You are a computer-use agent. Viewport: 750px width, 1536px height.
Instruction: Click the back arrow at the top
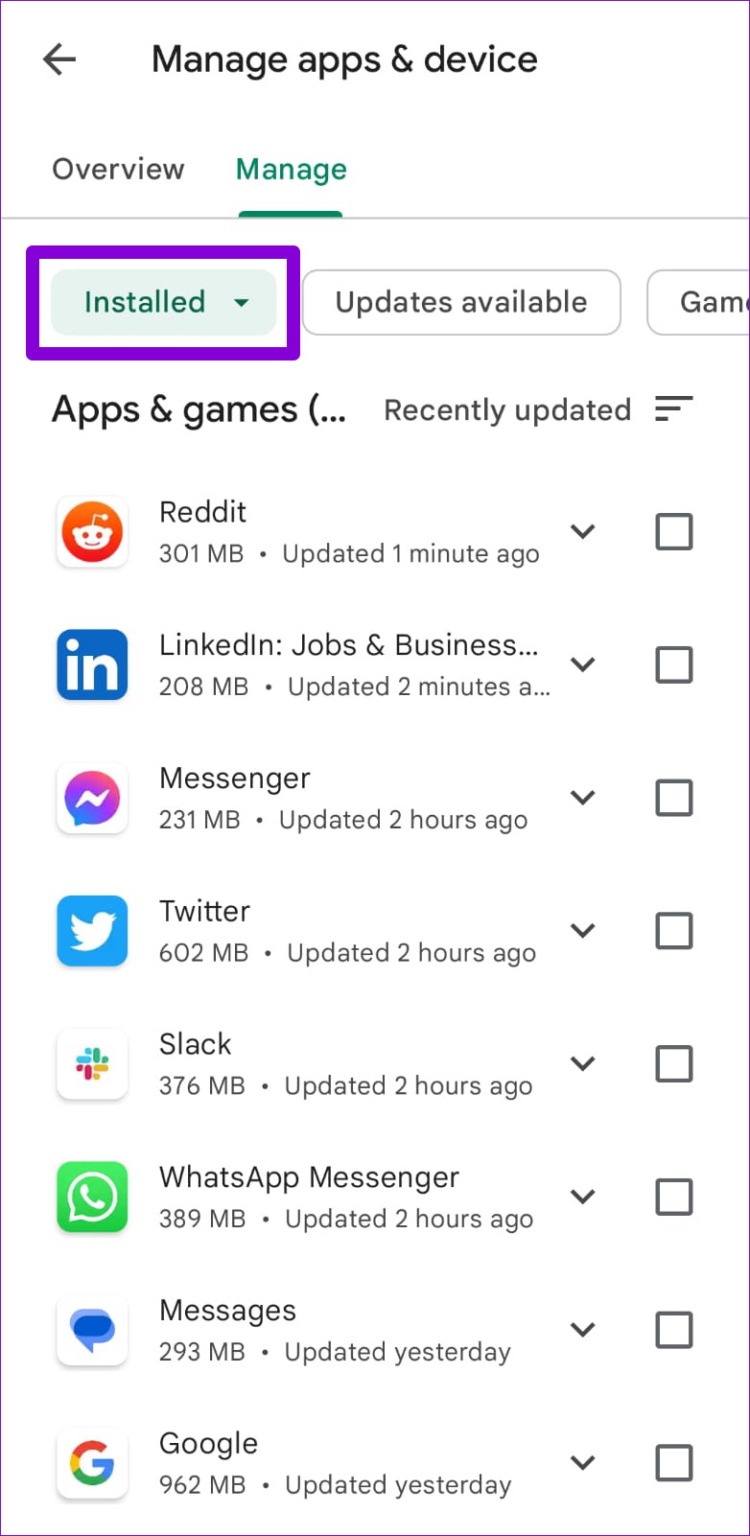coord(58,59)
